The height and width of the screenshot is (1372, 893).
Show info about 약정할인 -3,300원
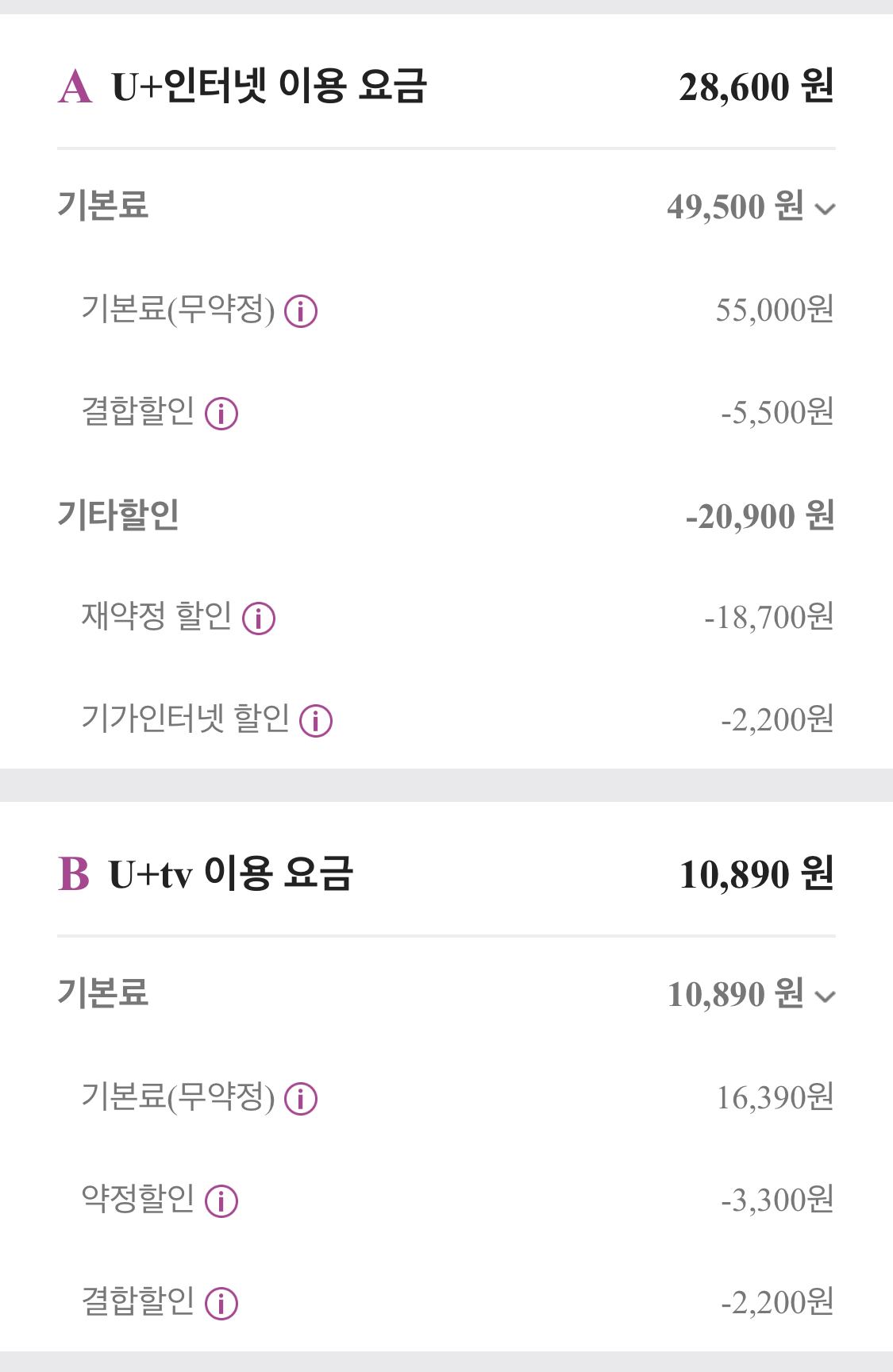(x=221, y=1201)
